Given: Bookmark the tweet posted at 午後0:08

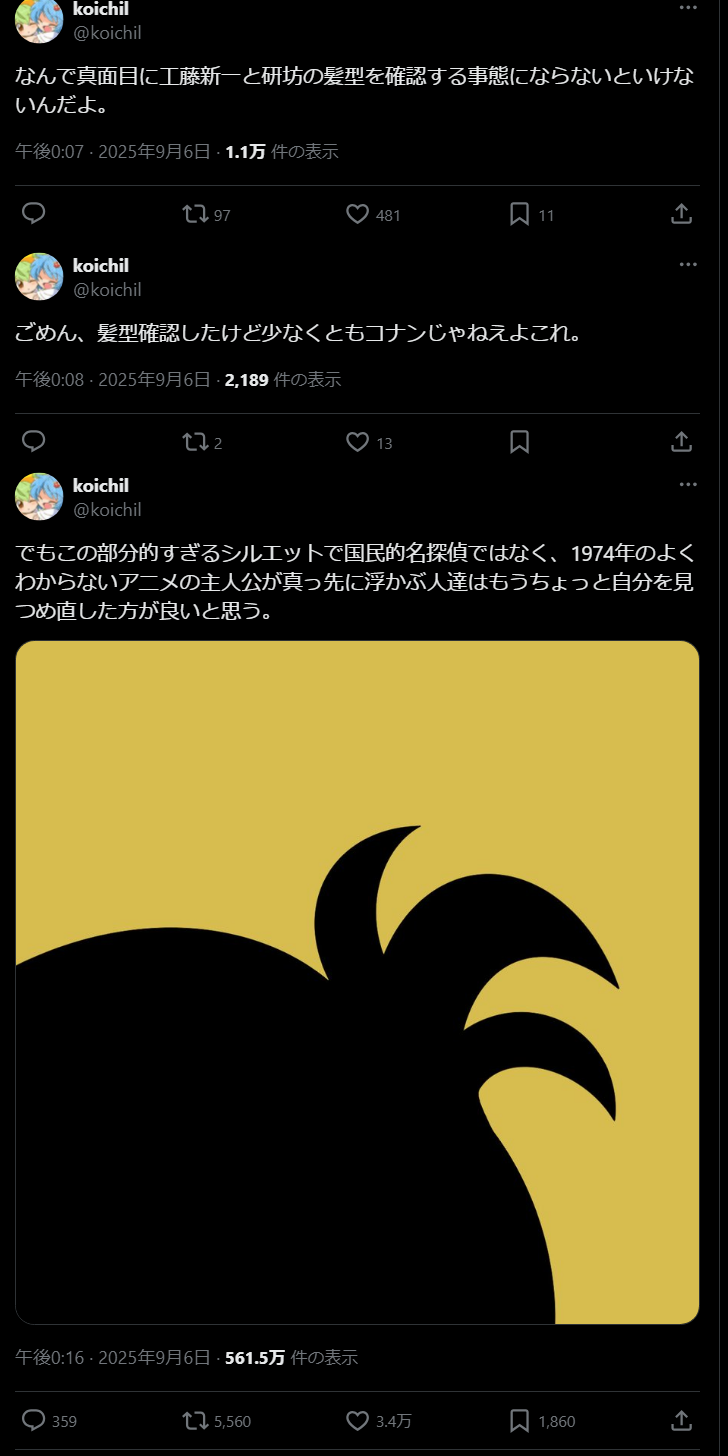Looking at the screenshot, I should (519, 441).
